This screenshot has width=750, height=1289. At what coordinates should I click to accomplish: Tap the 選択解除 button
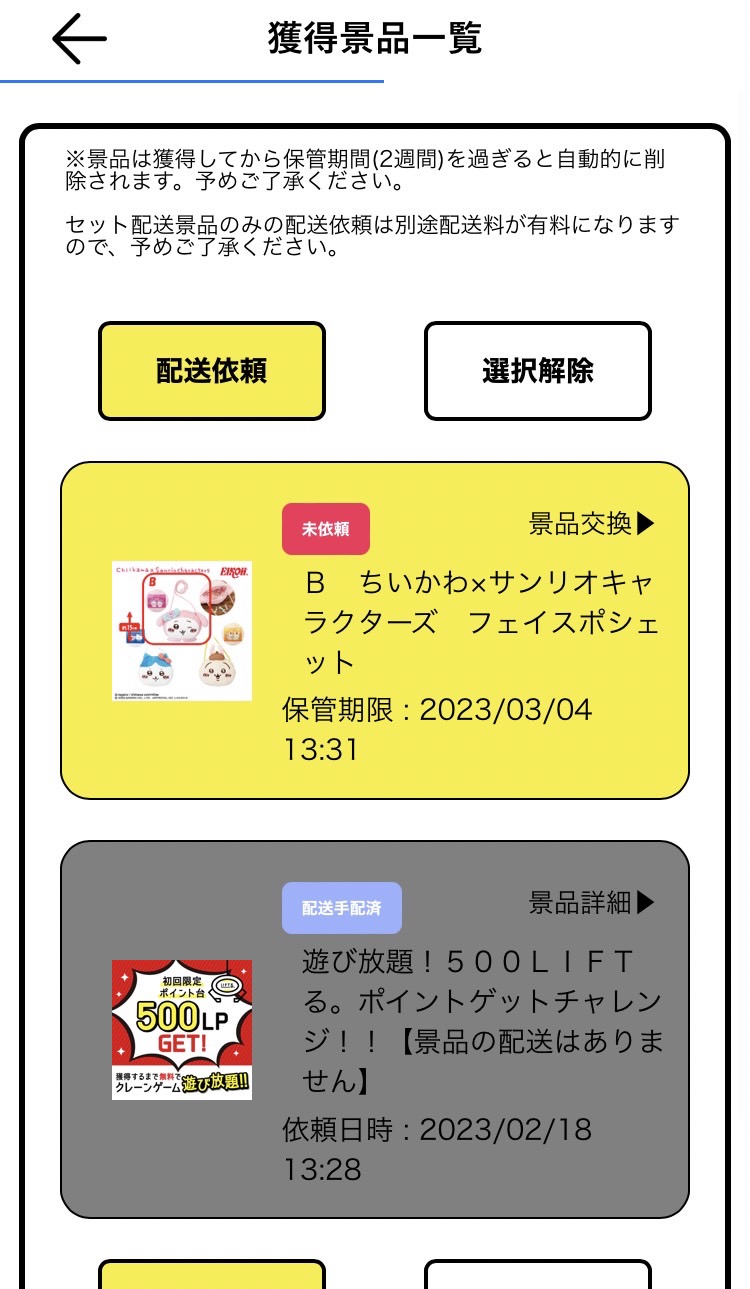[x=538, y=371]
